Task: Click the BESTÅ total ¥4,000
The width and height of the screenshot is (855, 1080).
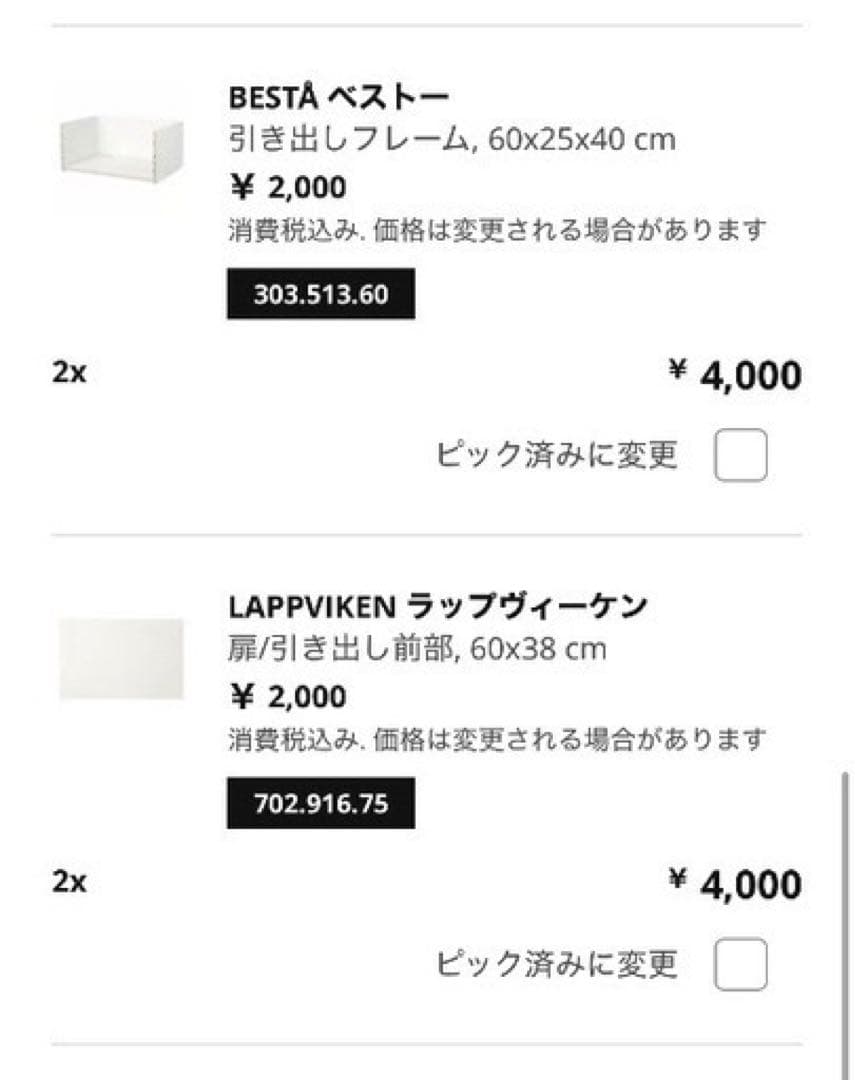Action: pyautogui.click(x=735, y=372)
